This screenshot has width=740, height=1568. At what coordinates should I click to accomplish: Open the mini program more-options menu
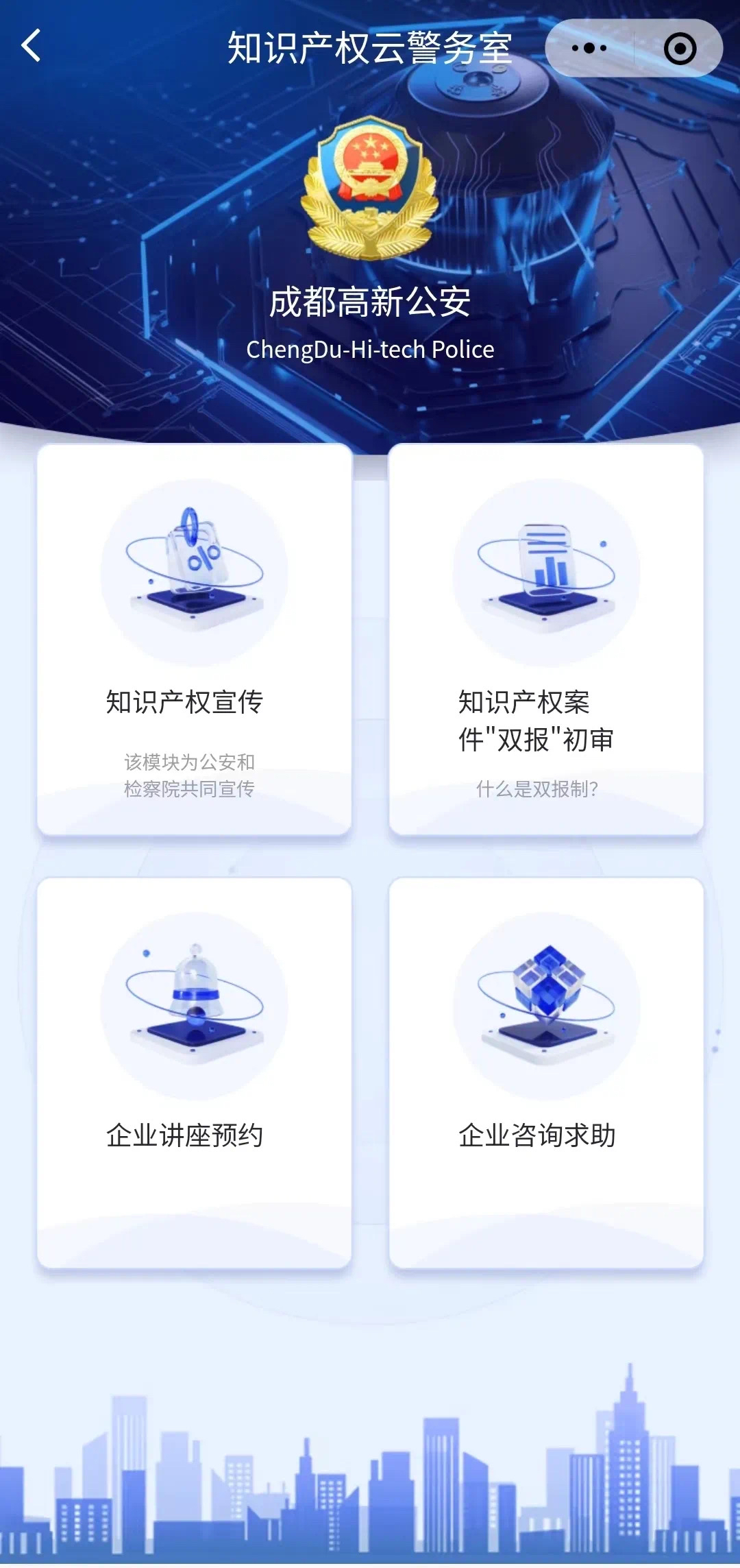pyautogui.click(x=589, y=48)
